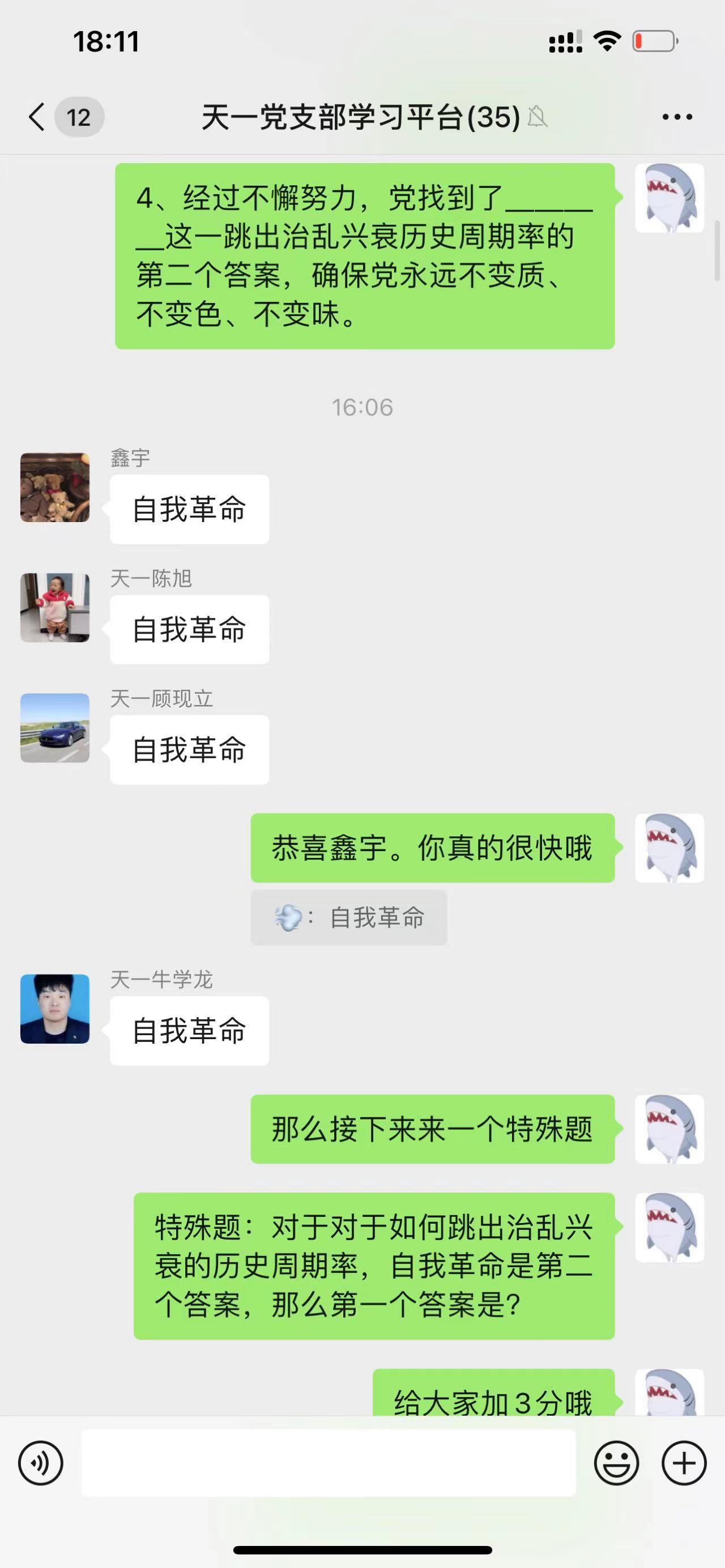View 天一顾现立's profile avatar
The height and width of the screenshot is (1568, 725).
point(55,728)
